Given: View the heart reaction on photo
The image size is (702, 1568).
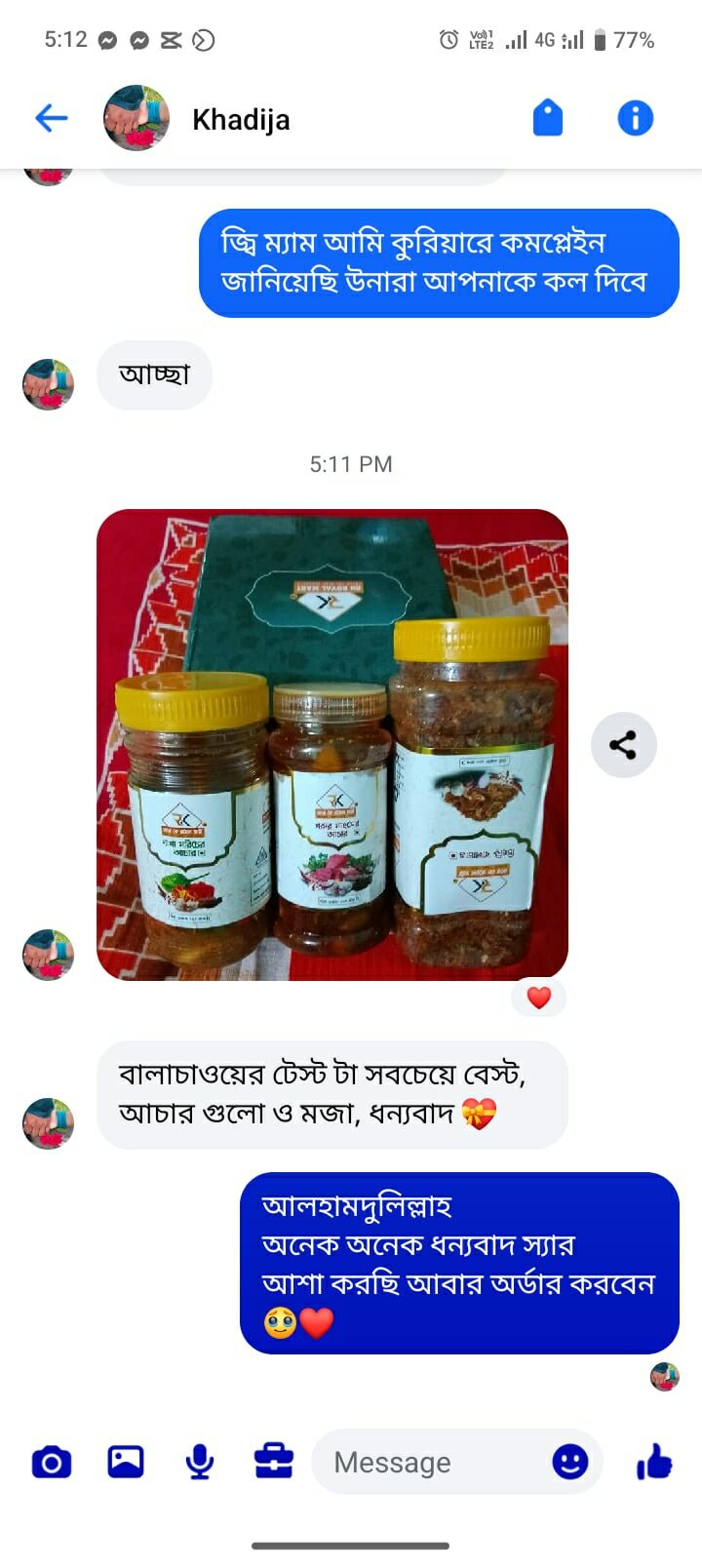Looking at the screenshot, I should (x=539, y=997).
